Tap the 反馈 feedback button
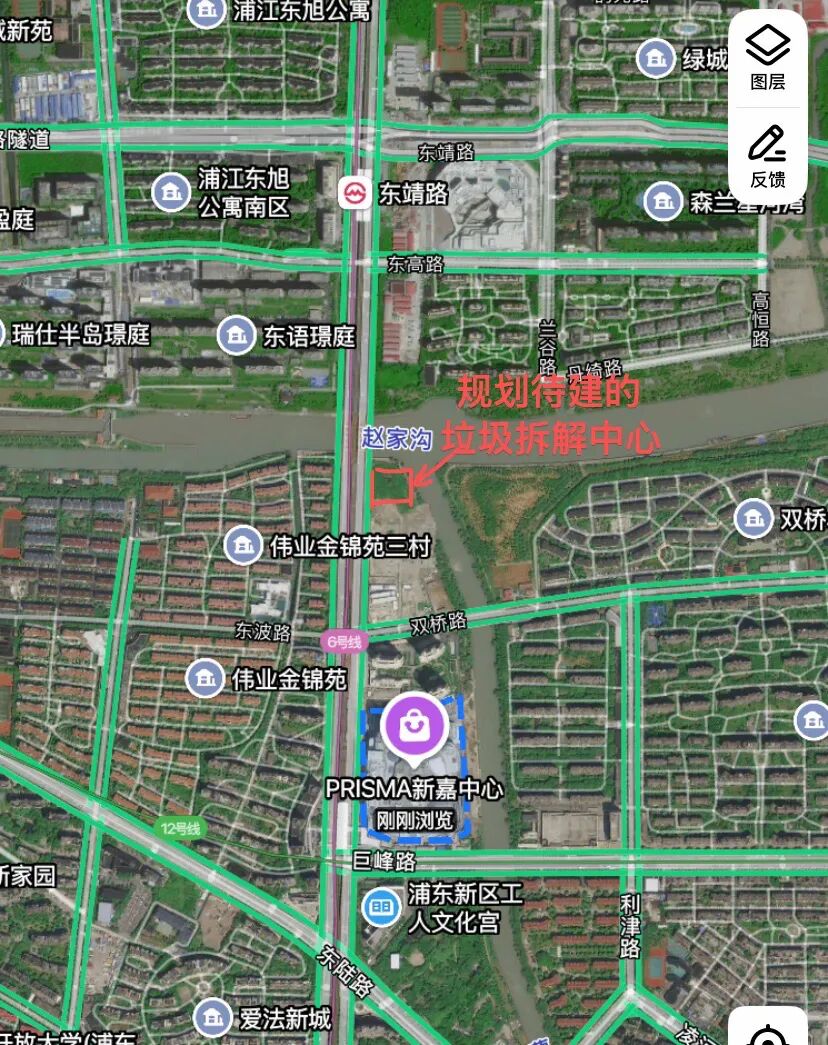The height and width of the screenshot is (1045, 828). pos(767,155)
